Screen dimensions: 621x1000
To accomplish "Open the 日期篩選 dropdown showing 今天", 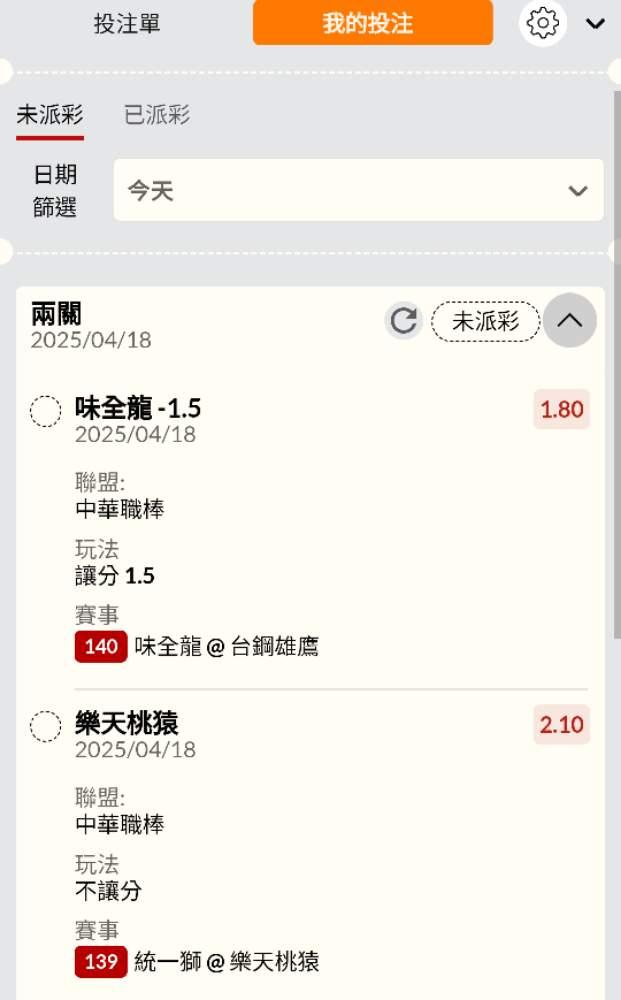I will click(x=358, y=190).
